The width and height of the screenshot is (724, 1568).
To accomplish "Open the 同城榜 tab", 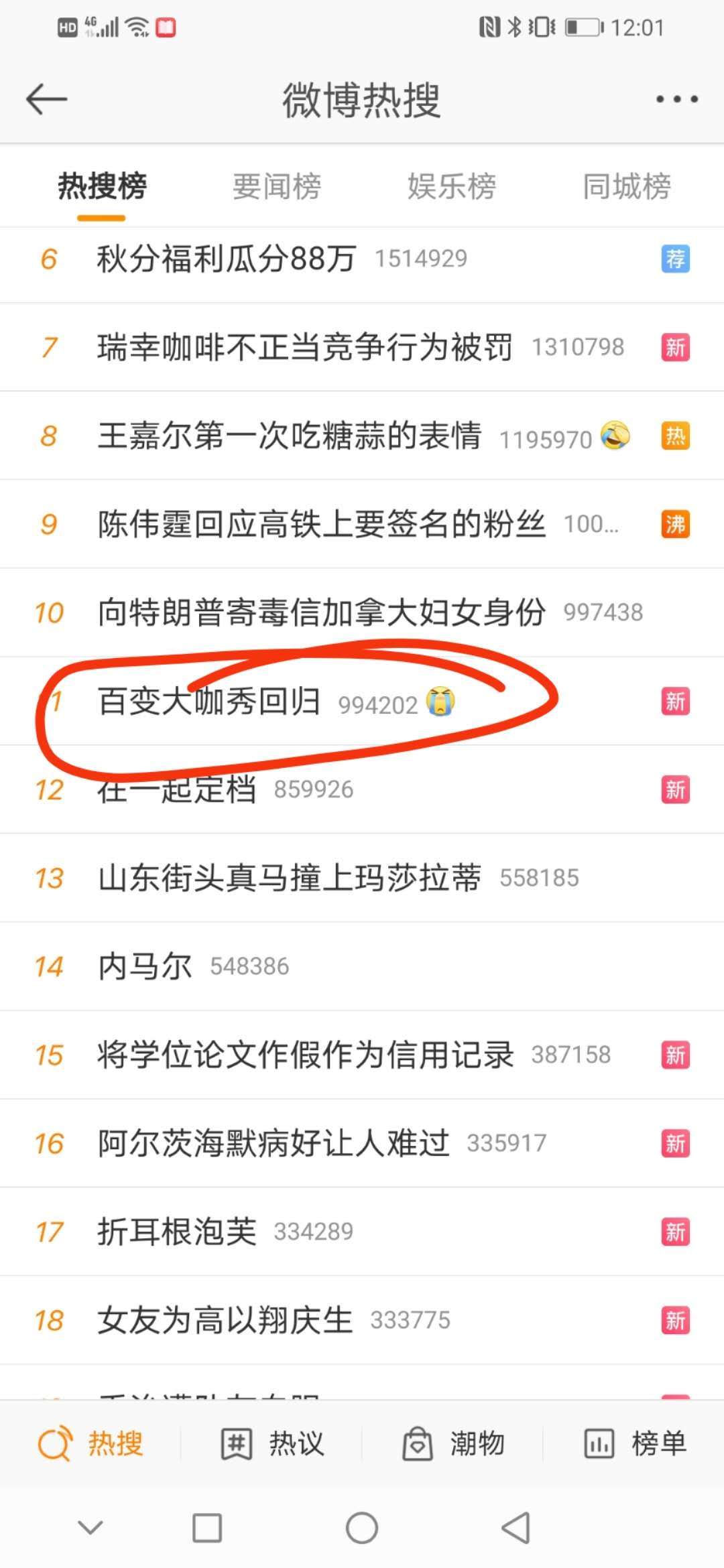I will (x=627, y=188).
